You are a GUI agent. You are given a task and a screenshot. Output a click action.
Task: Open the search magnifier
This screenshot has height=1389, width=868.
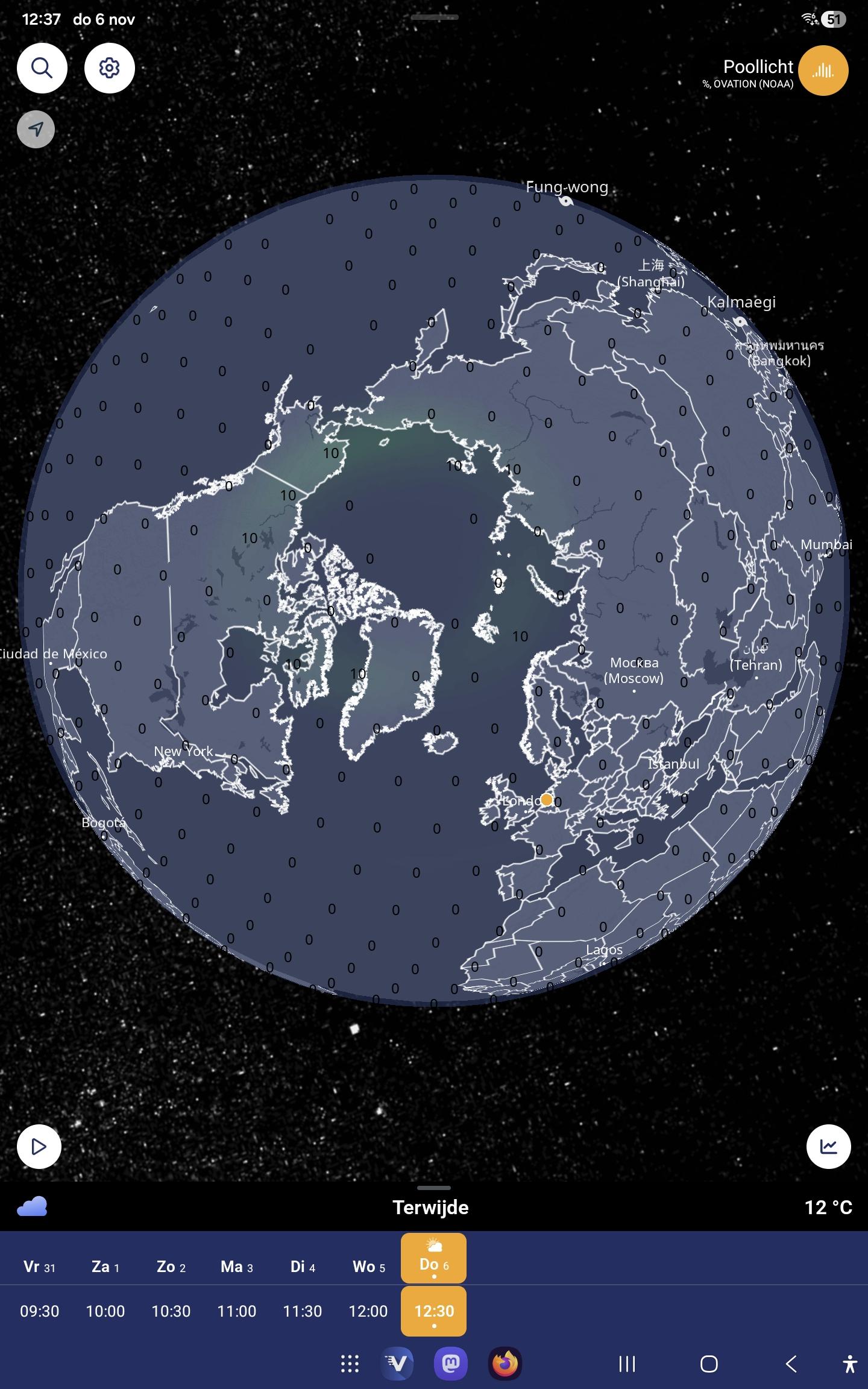42,68
